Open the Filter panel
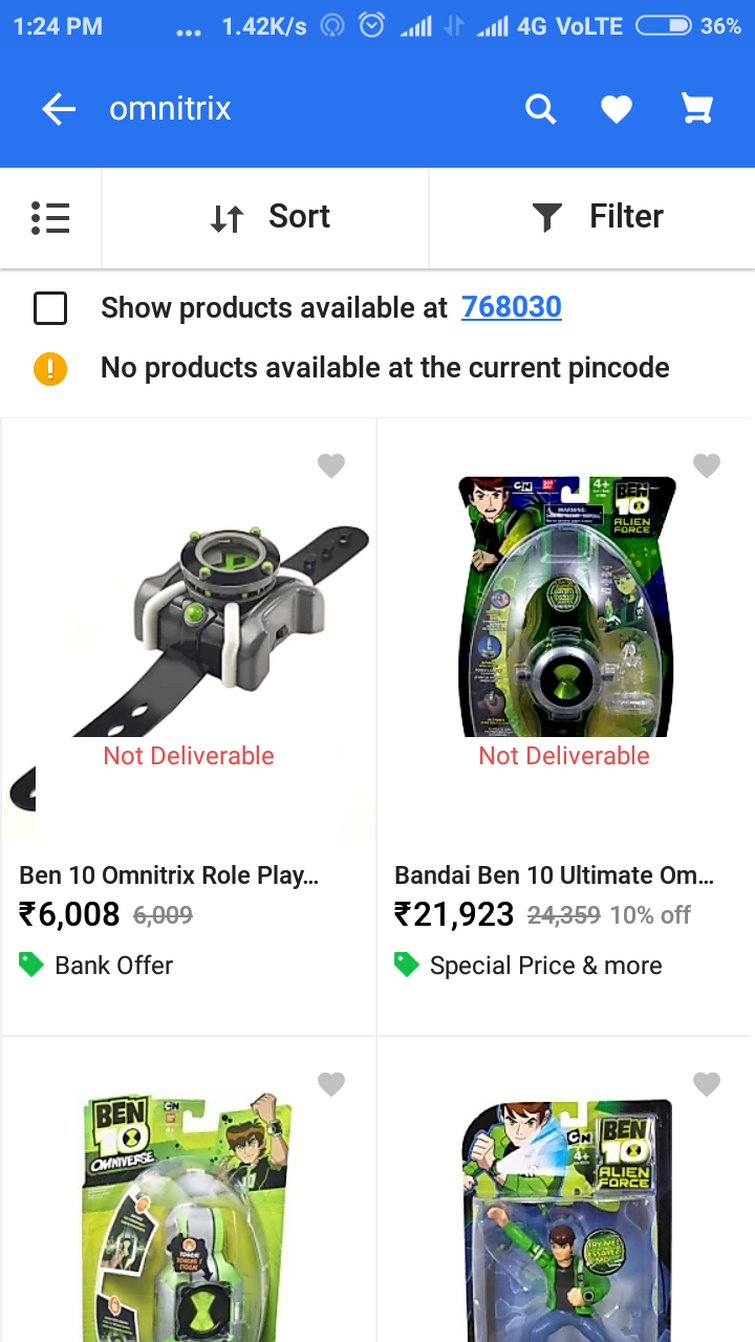The height and width of the screenshot is (1342, 755). (x=597, y=217)
